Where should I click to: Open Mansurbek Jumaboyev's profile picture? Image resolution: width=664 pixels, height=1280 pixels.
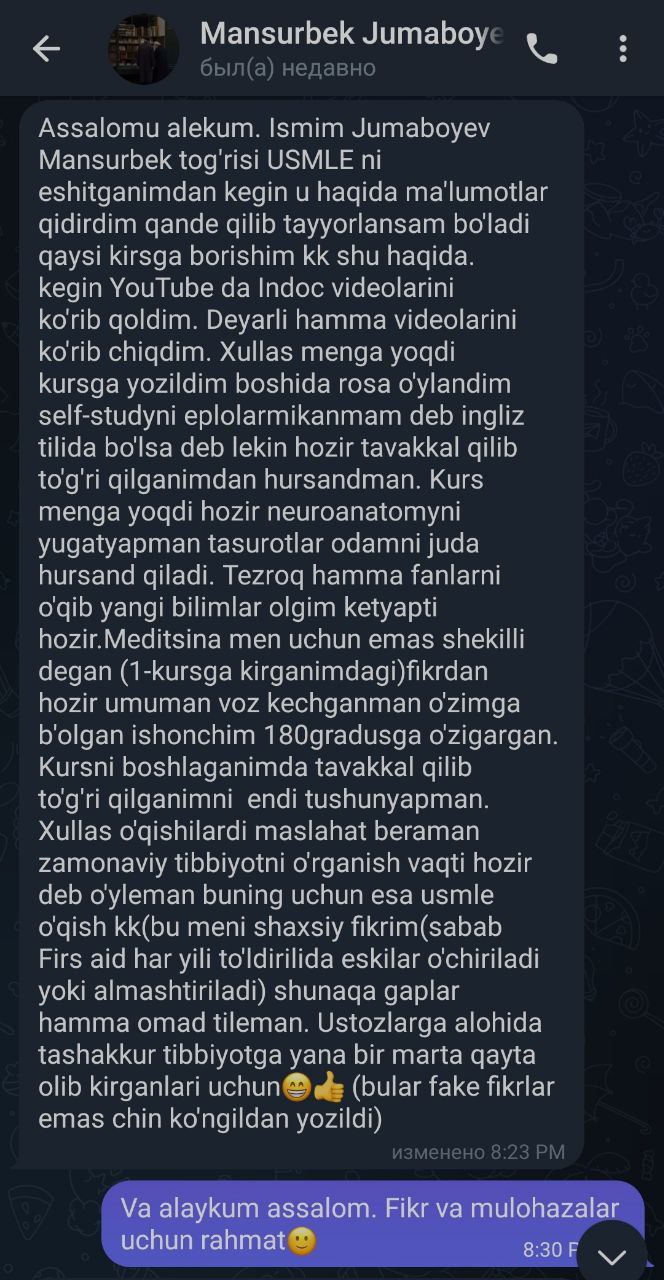(143, 49)
